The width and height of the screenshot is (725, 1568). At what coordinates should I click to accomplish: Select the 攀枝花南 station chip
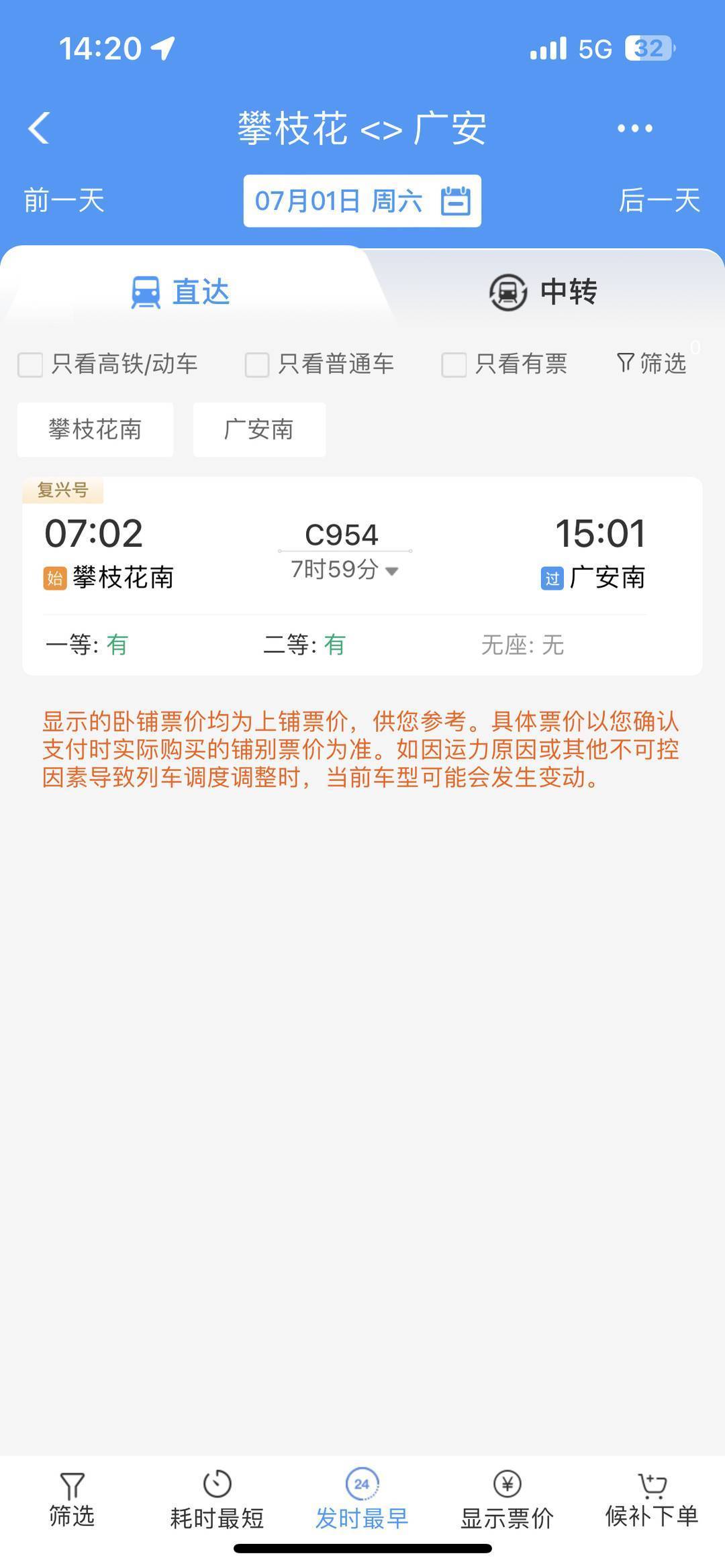(x=95, y=429)
